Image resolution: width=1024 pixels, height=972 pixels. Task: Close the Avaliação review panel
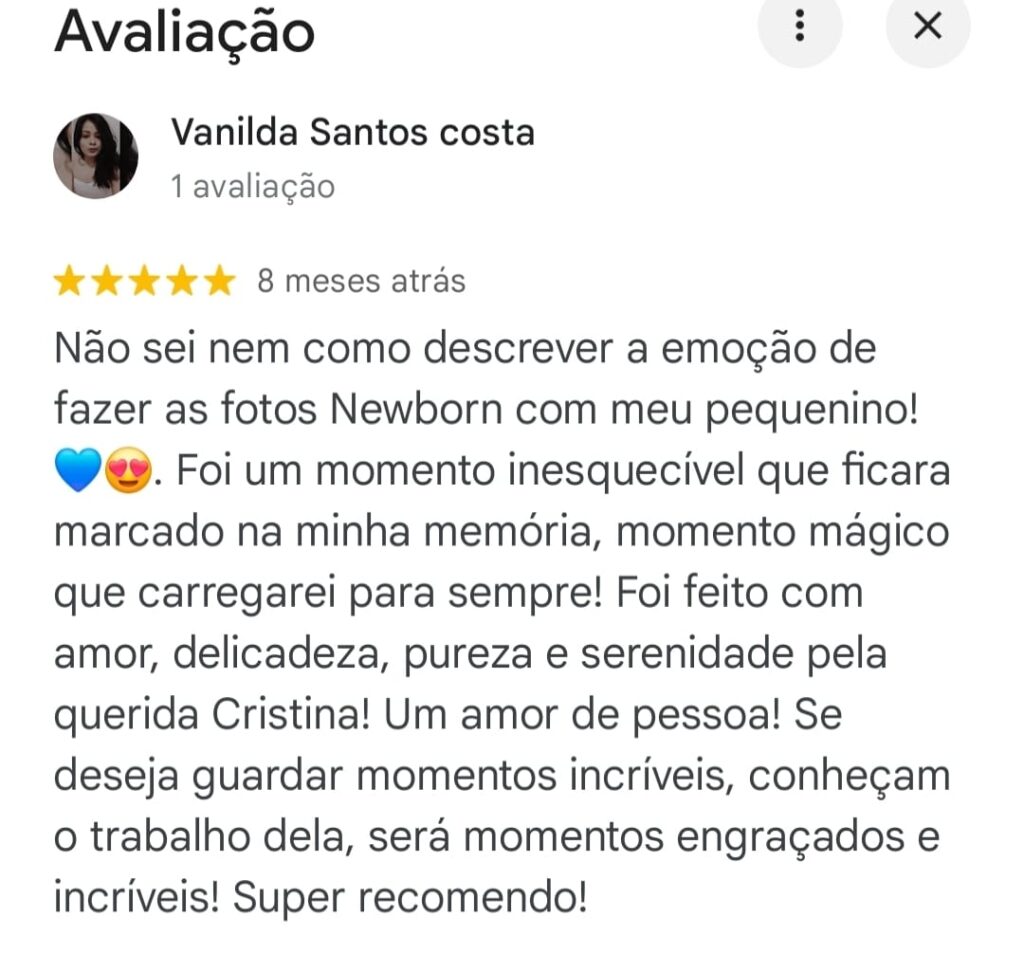click(x=927, y=27)
